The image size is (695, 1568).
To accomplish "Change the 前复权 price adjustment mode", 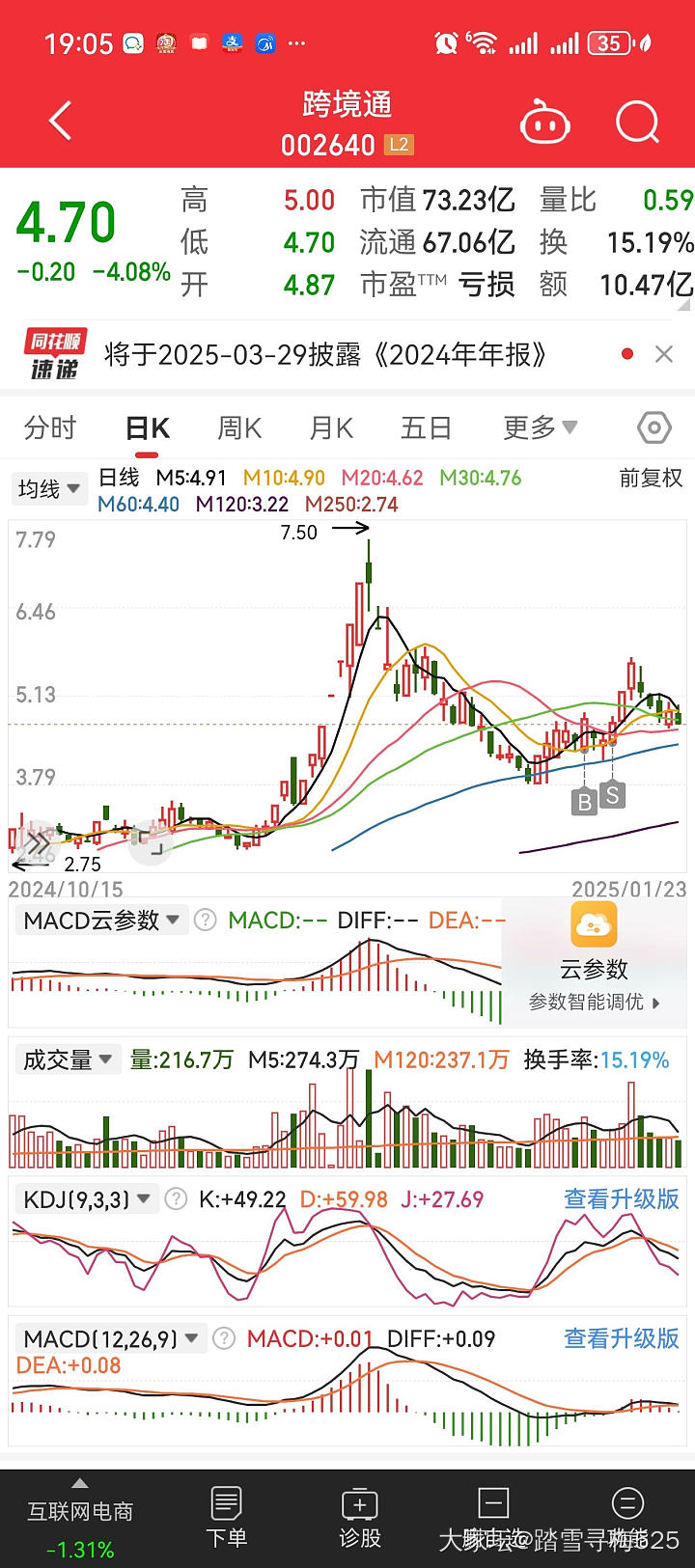I will 651,479.
